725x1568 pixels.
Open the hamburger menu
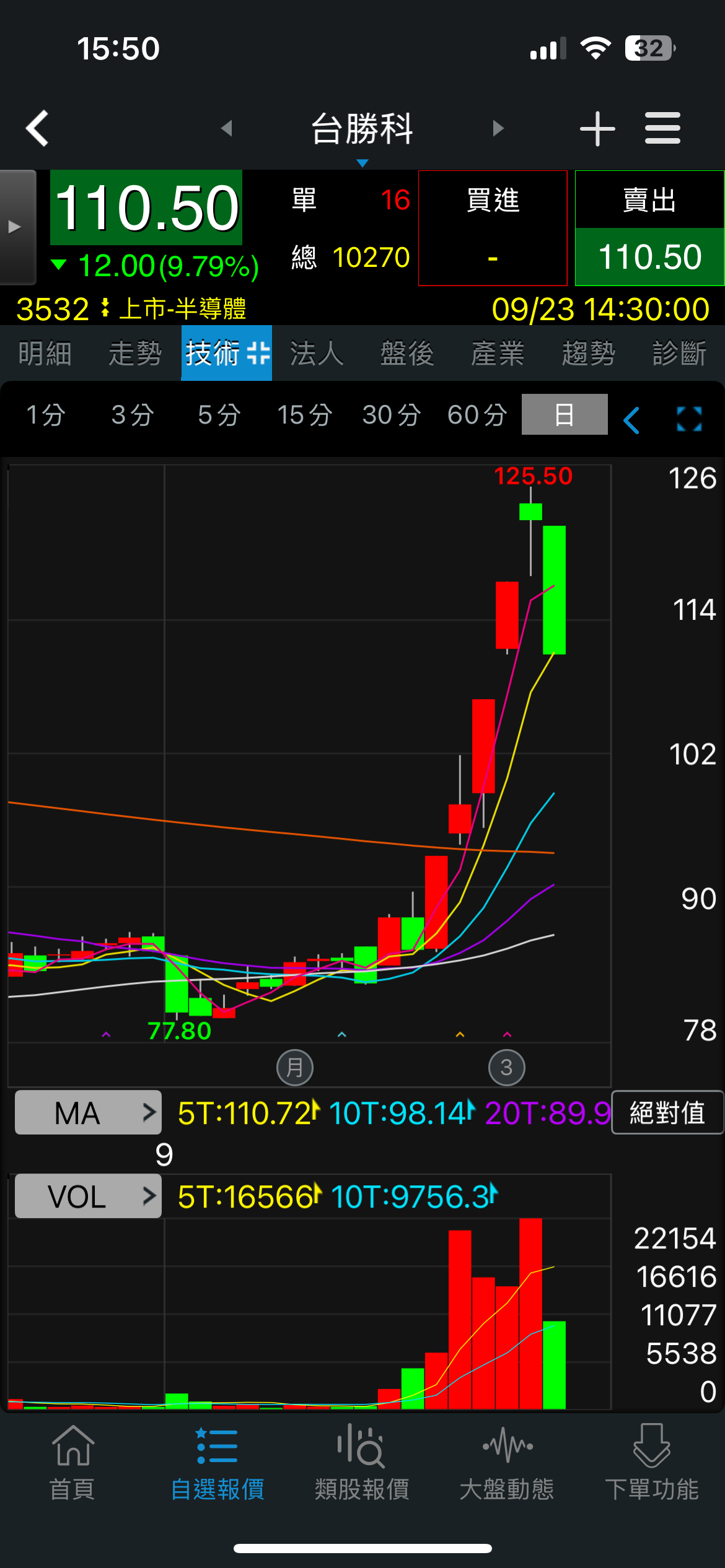[x=662, y=128]
